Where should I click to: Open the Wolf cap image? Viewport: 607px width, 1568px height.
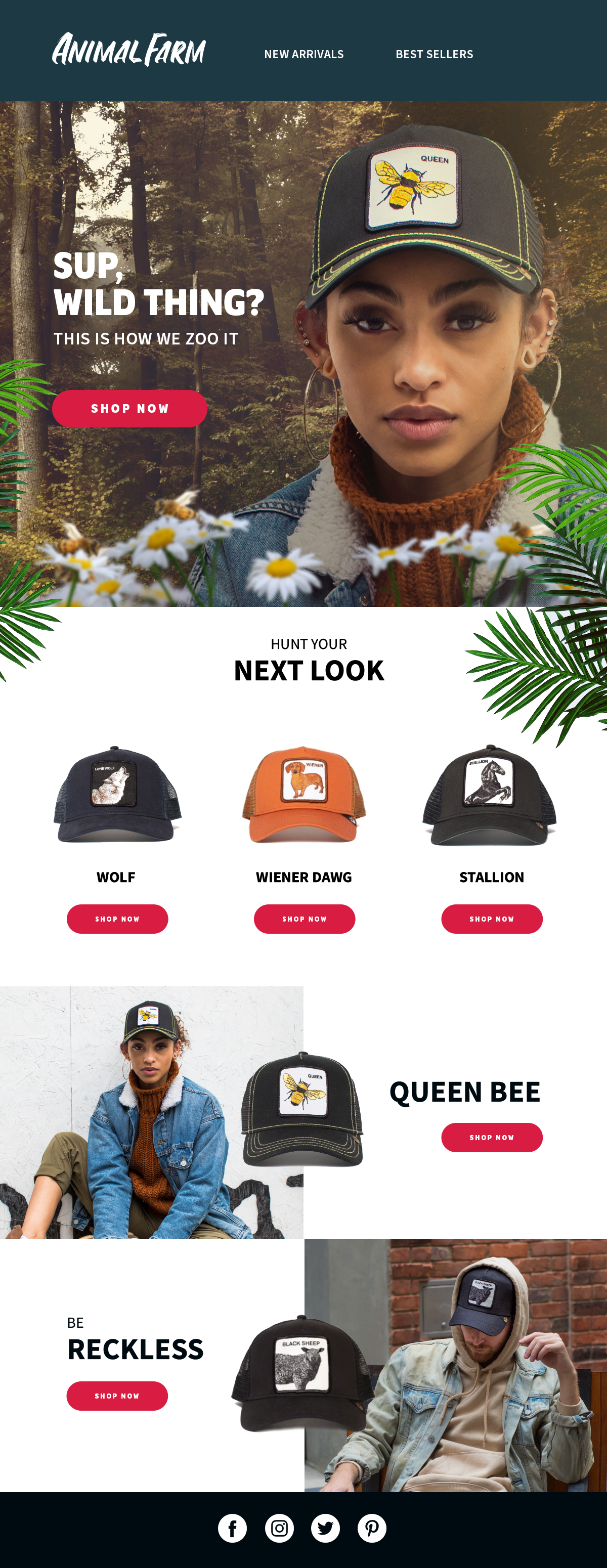tap(117, 794)
